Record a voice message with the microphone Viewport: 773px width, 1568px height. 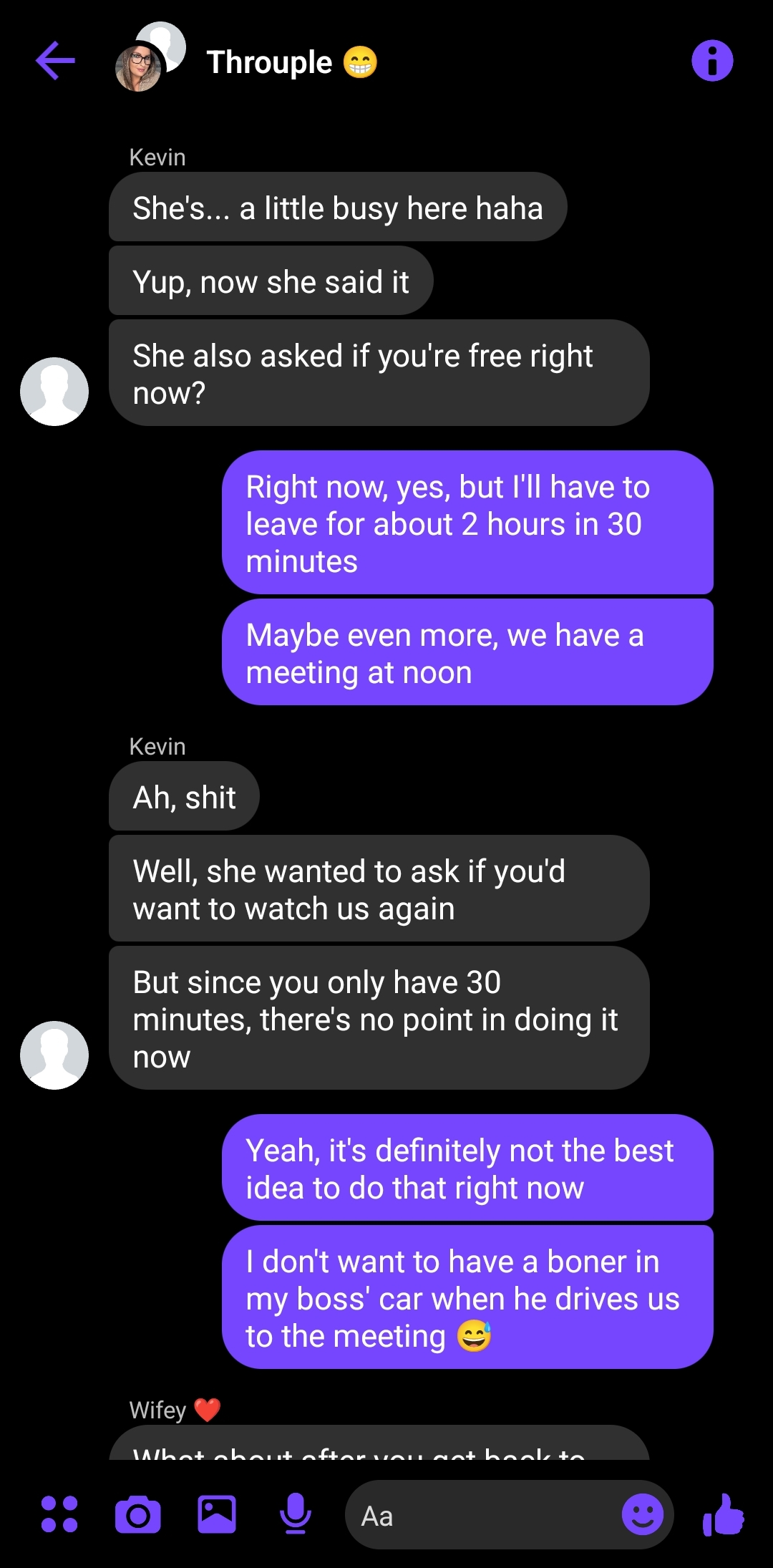click(295, 1514)
